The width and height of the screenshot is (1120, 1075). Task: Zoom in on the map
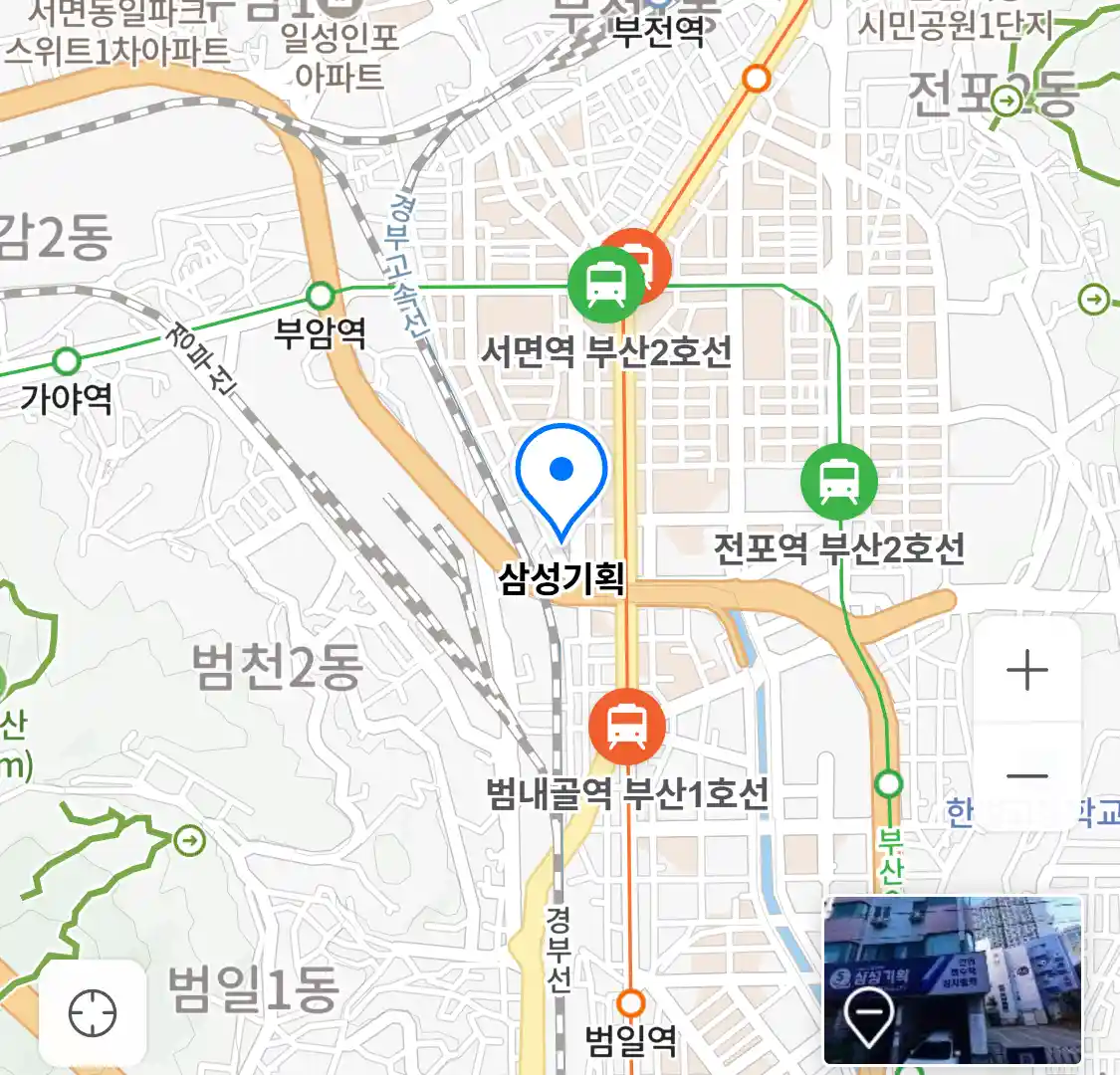click(1026, 671)
